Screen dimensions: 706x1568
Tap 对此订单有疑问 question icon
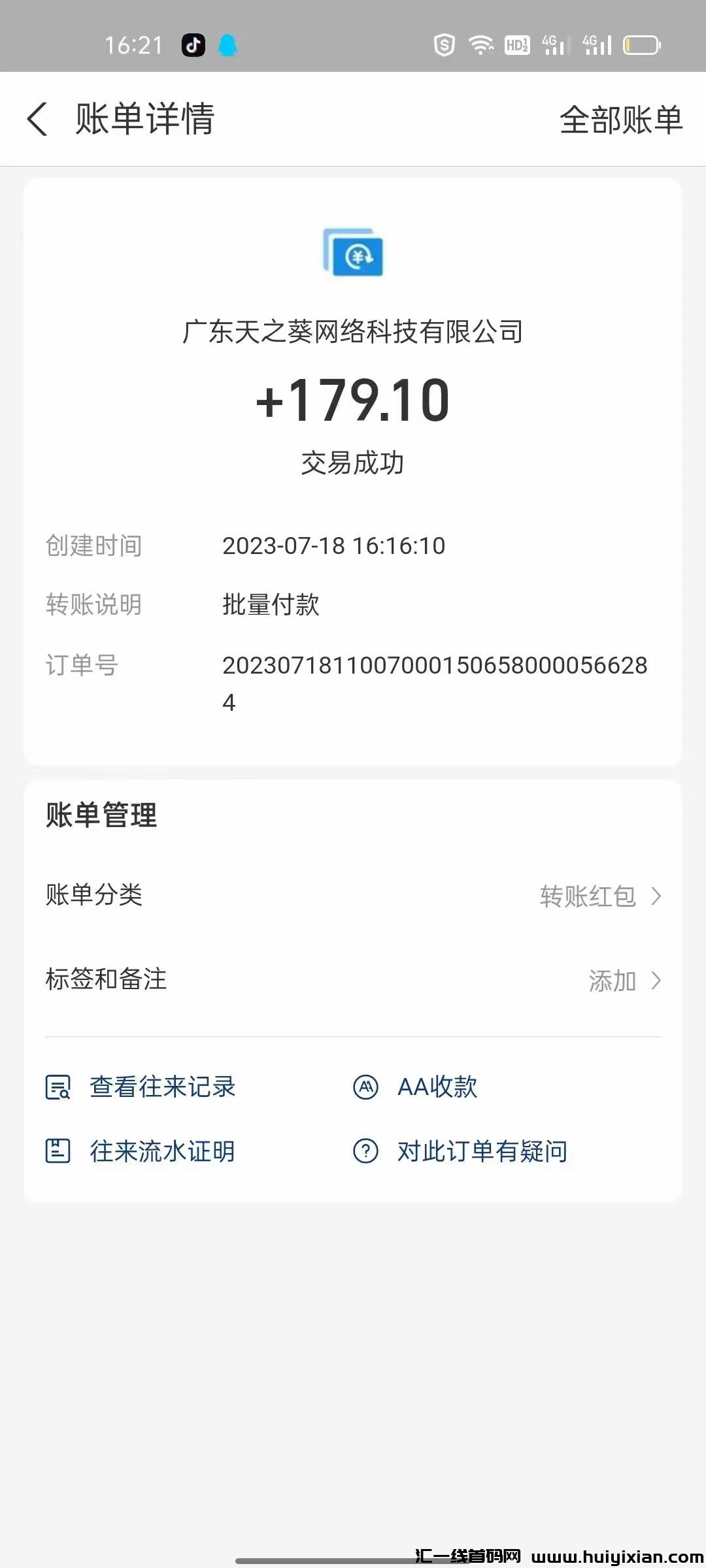coord(365,1152)
